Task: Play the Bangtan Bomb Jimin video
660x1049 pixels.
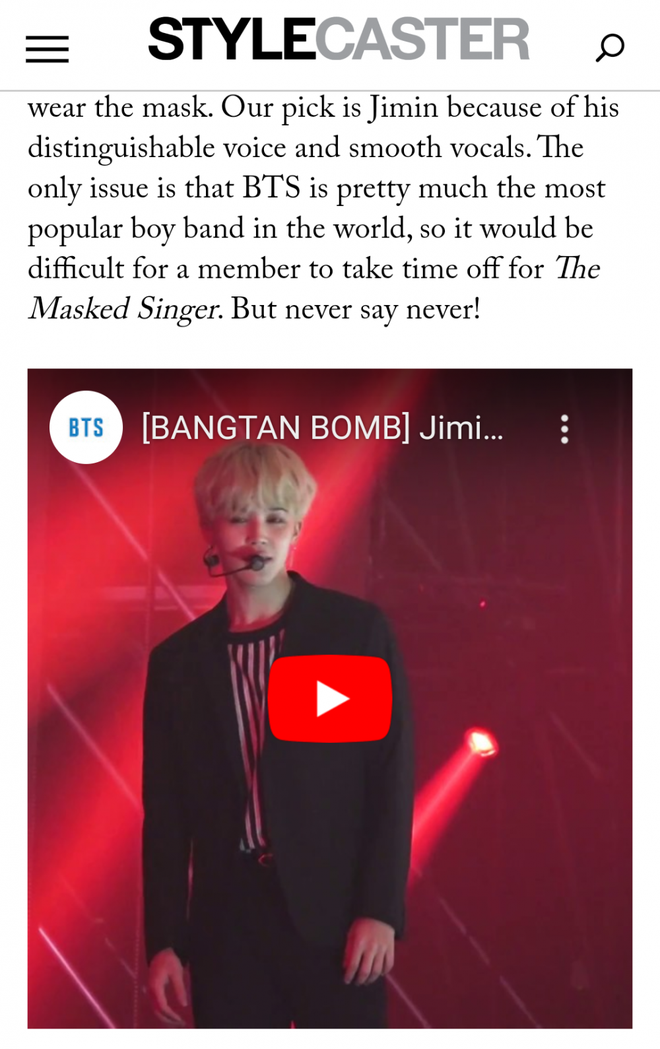Action: pyautogui.click(x=330, y=698)
